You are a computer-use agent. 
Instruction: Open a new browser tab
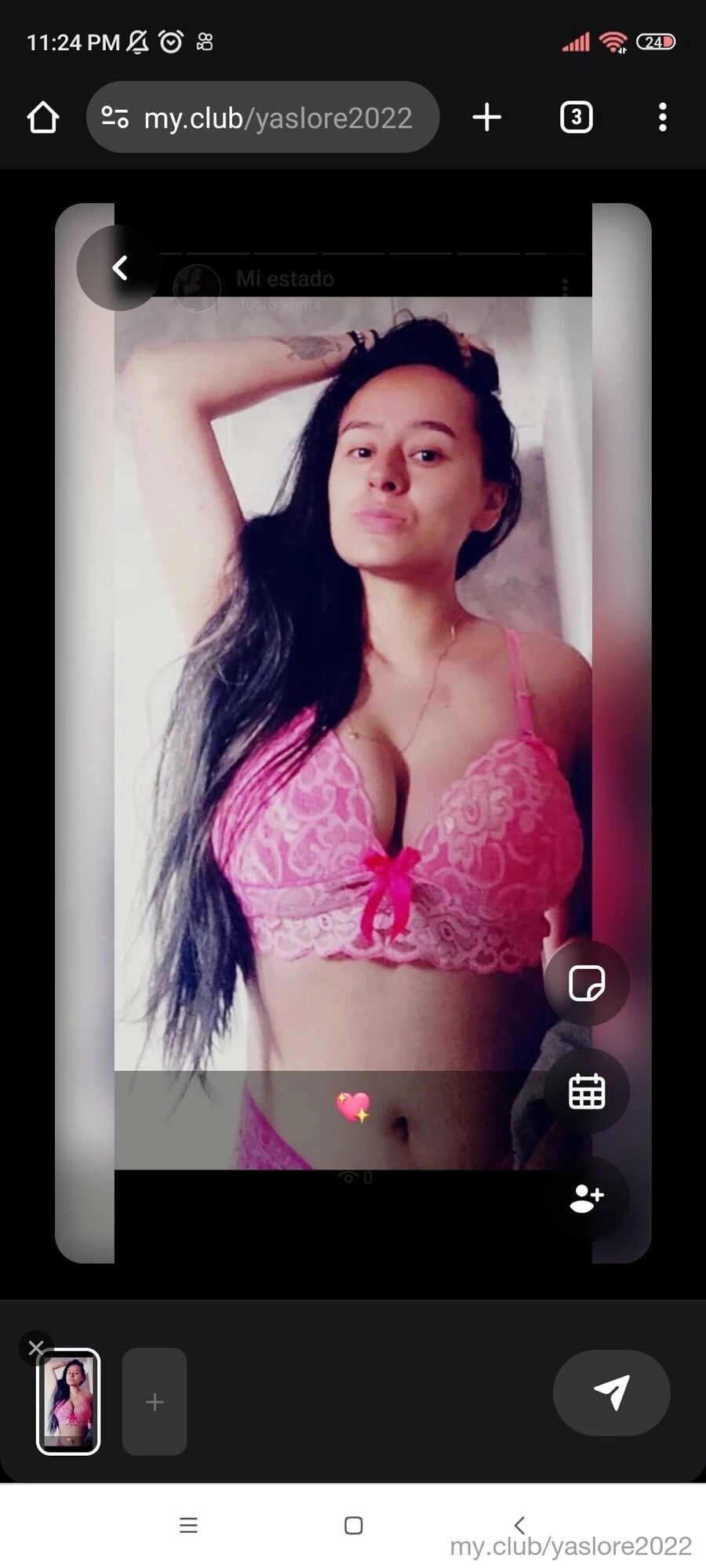(x=487, y=118)
